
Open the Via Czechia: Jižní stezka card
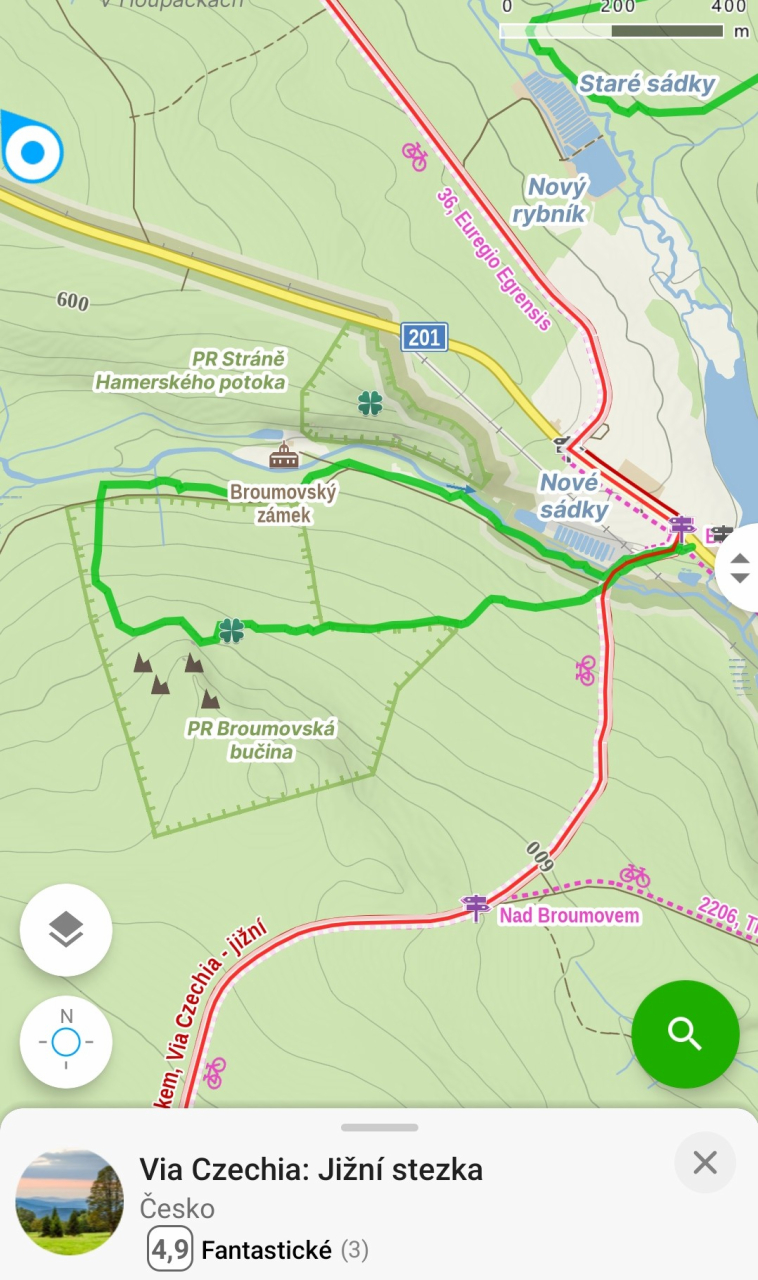[x=310, y=1169]
